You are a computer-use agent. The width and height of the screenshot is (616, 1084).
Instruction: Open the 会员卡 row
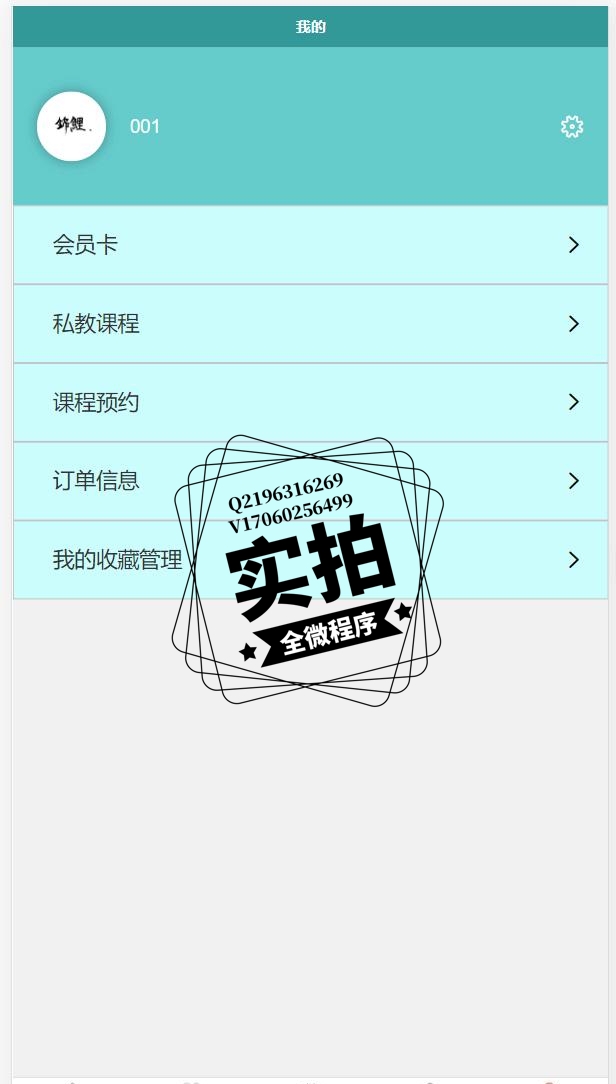(310, 245)
